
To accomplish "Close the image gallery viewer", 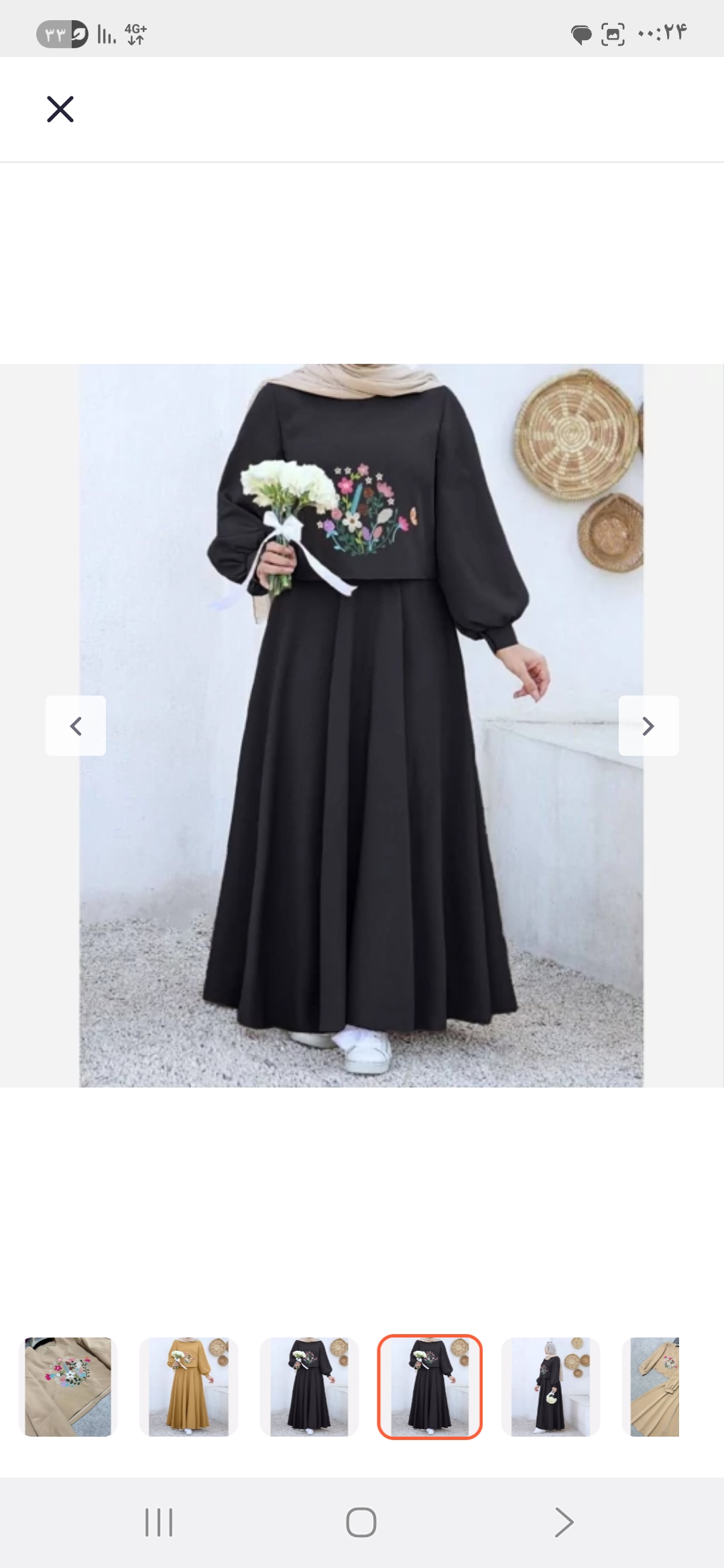I will click(x=60, y=109).
